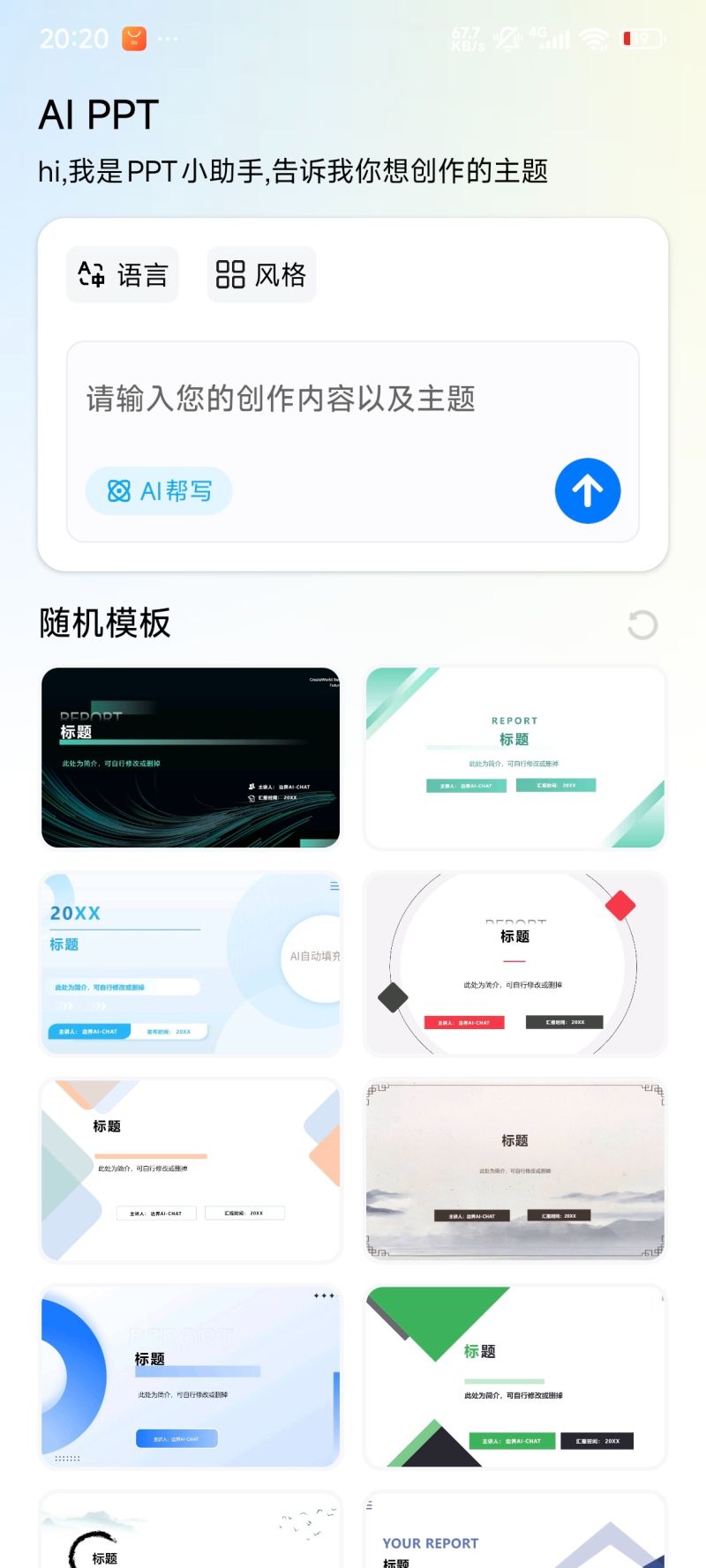This screenshot has height=1568, width=706.
Task: Select the green triangle 标题 template
Action: coord(514,1377)
